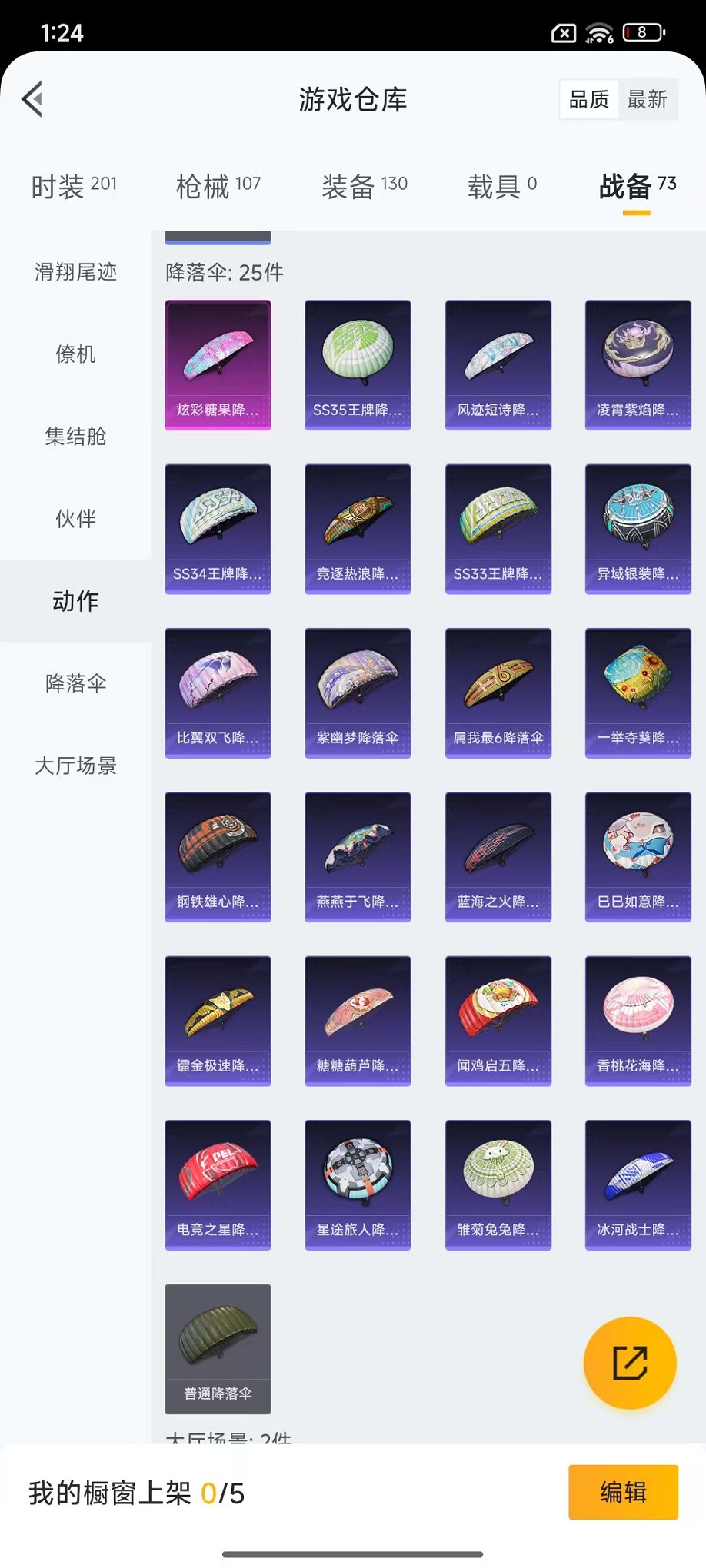Open 我的橱窗上架 0/5 link
The image size is (706, 1568).
(133, 1493)
